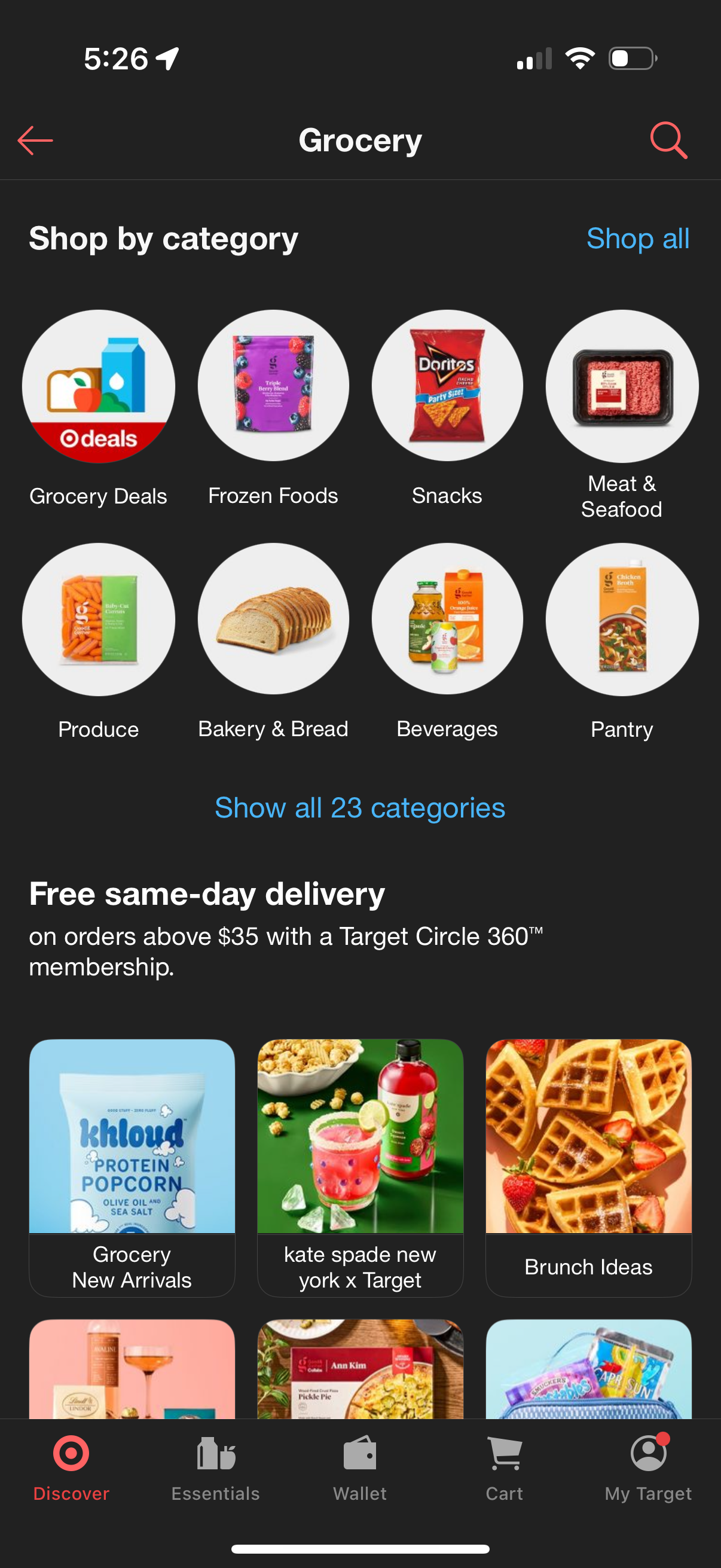The height and width of the screenshot is (1568, 721).
Task: Tap the back arrow
Action: click(35, 140)
